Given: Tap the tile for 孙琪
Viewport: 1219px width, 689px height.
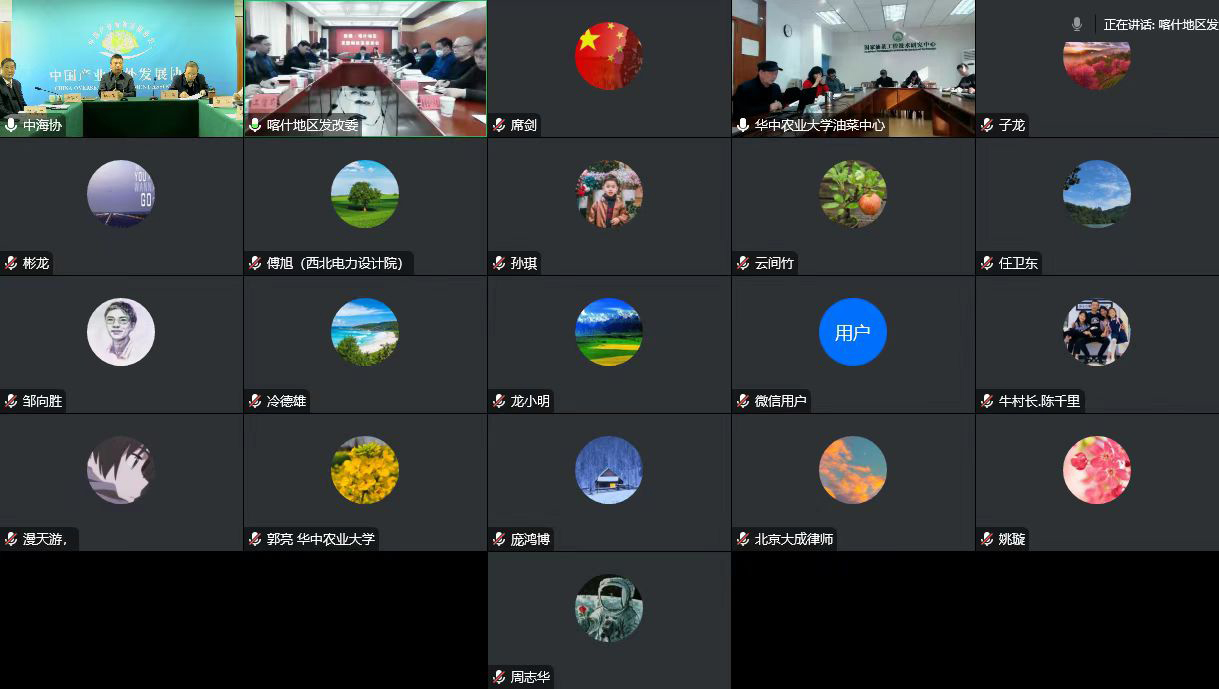Looking at the screenshot, I should pyautogui.click(x=609, y=206).
